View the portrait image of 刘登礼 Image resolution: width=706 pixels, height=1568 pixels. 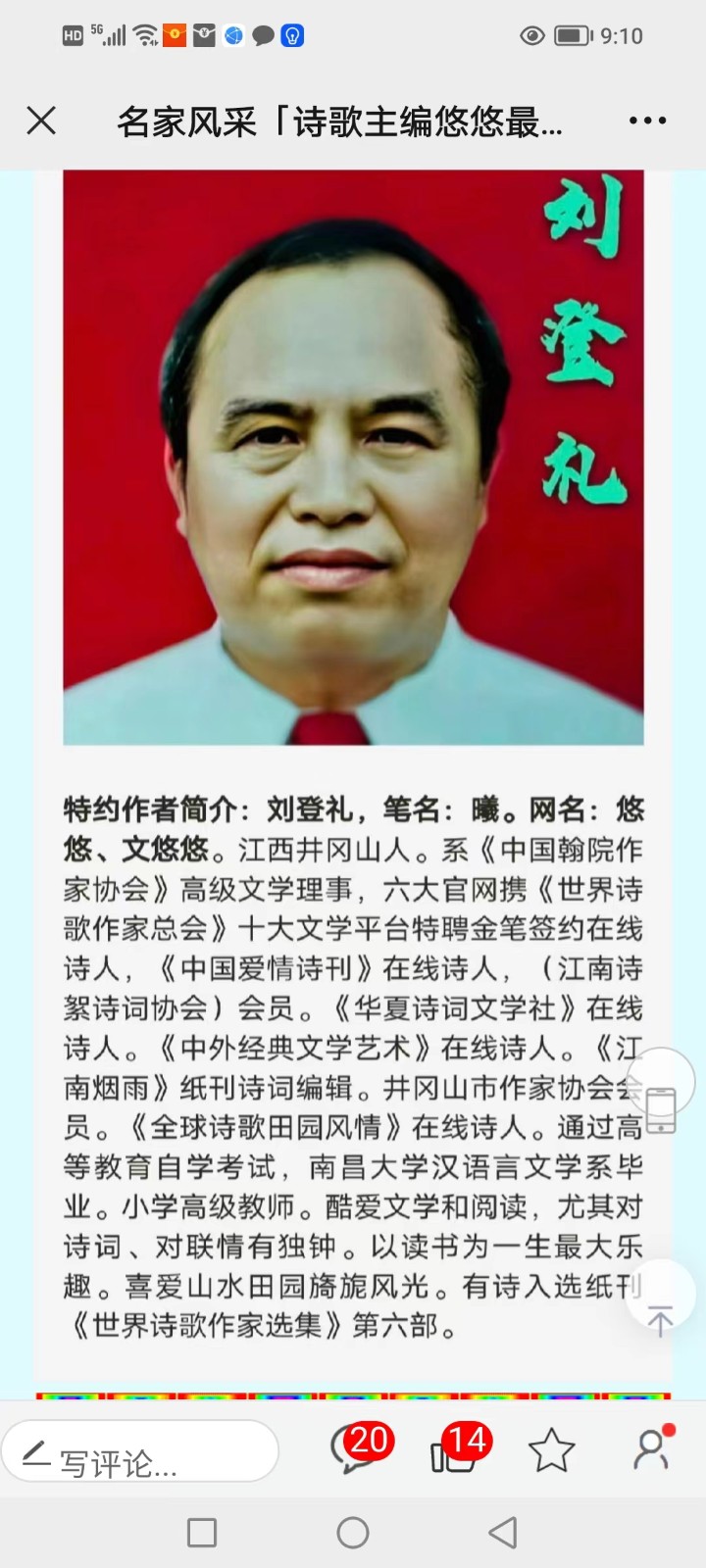point(353,457)
